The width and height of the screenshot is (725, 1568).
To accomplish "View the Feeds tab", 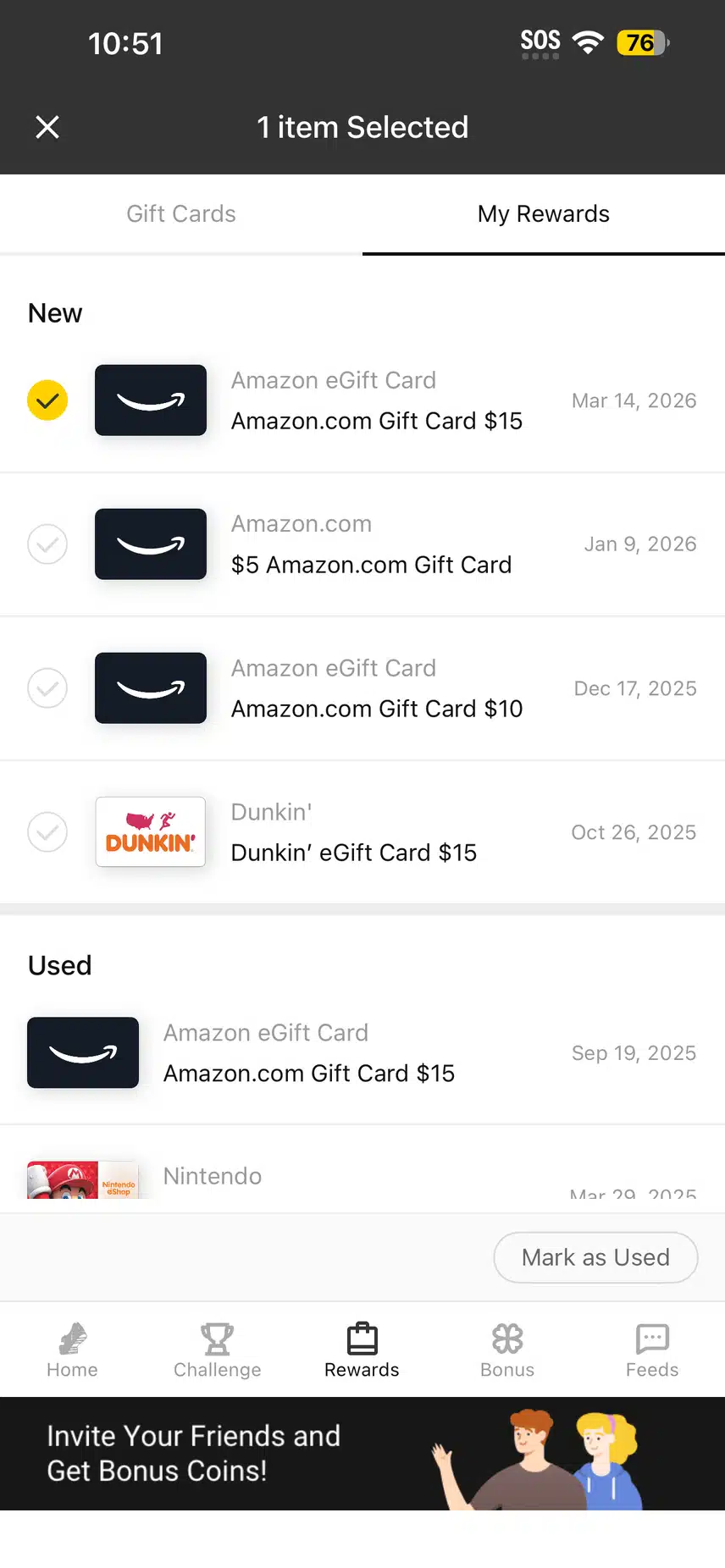I will (x=652, y=1350).
